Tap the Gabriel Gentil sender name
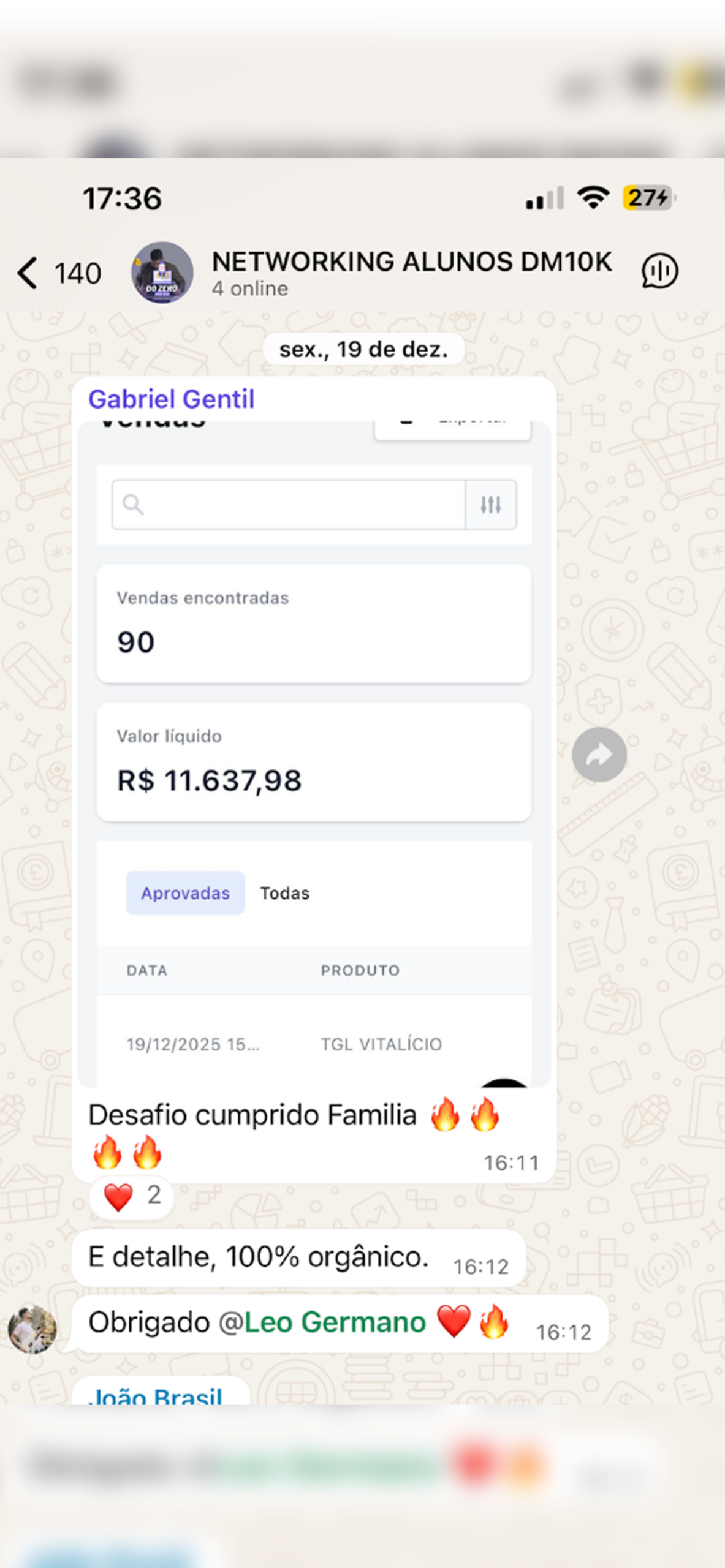This screenshot has height=1568, width=725. click(x=172, y=399)
